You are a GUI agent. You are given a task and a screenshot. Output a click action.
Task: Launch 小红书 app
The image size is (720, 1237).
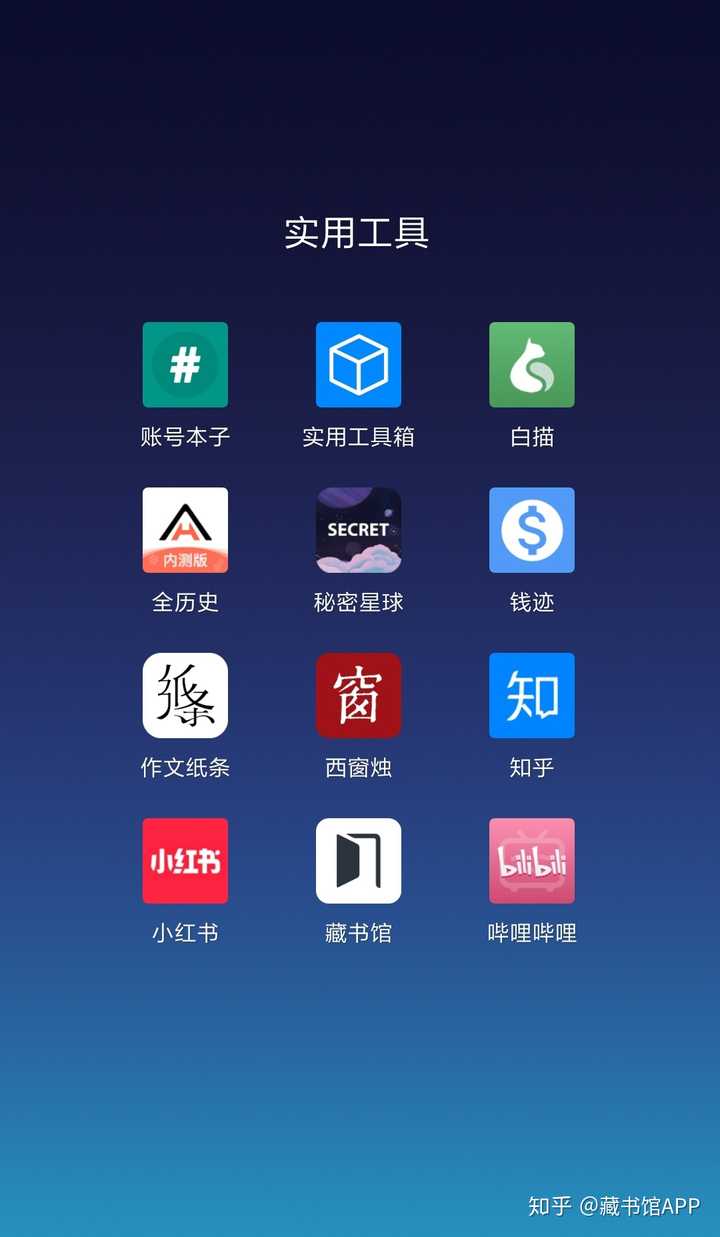tap(185, 860)
